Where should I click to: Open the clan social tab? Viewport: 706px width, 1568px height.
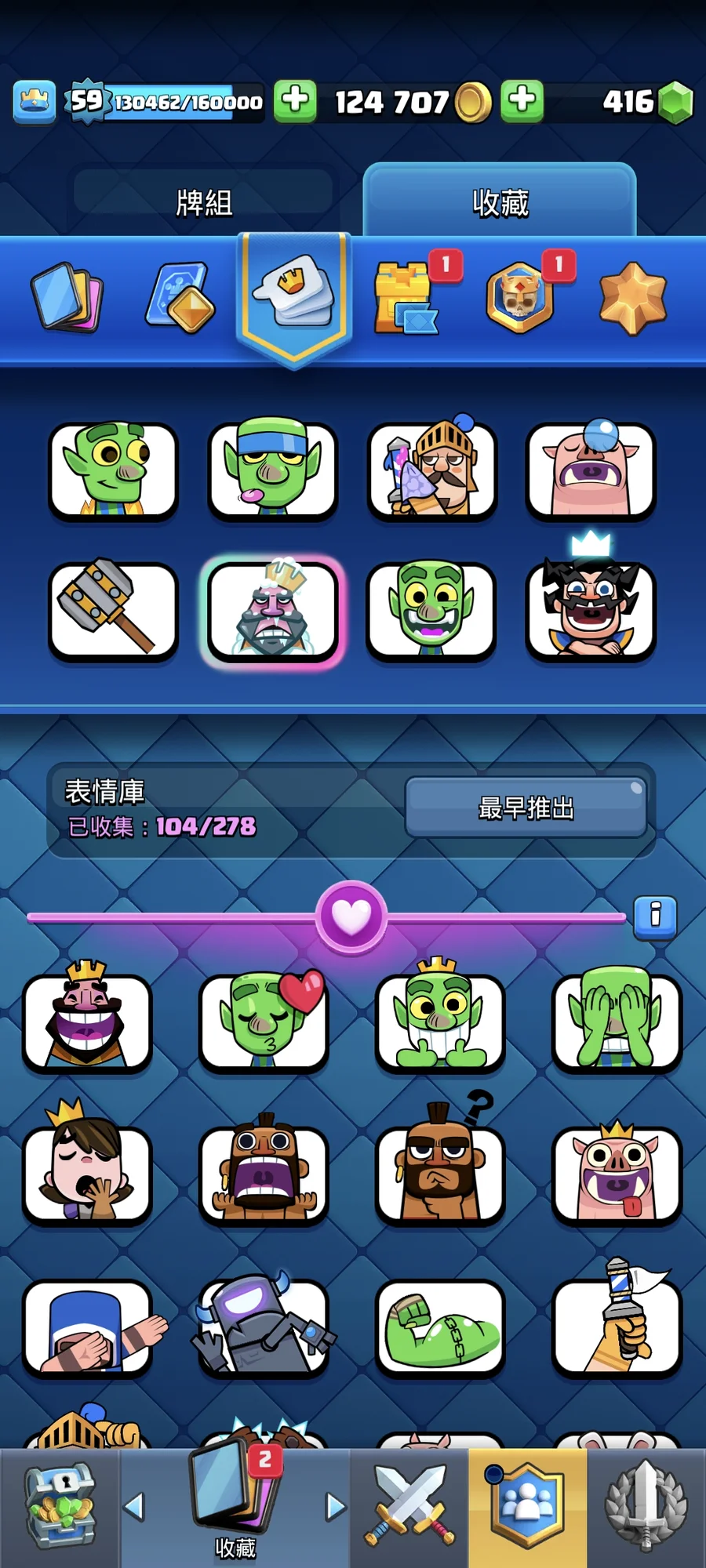pyautogui.click(x=527, y=1507)
